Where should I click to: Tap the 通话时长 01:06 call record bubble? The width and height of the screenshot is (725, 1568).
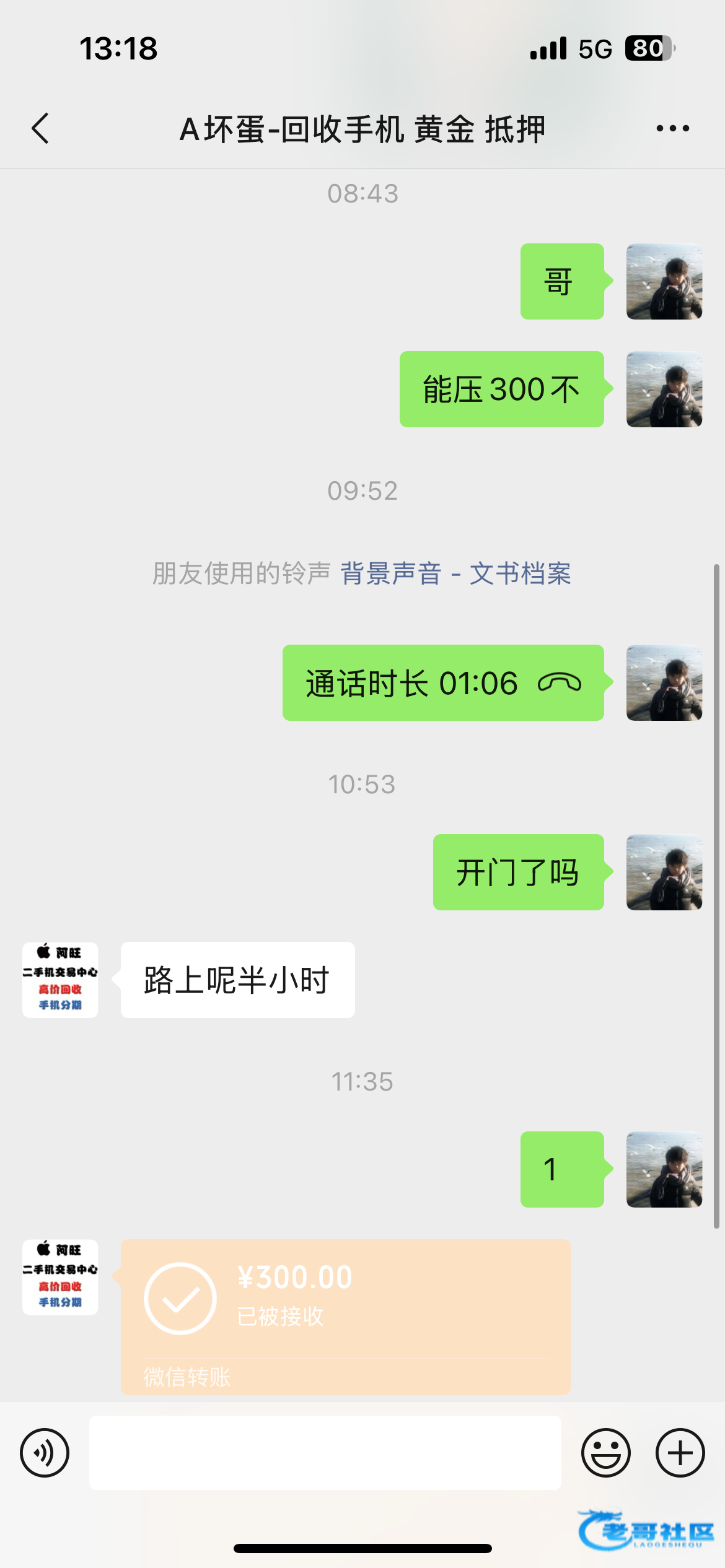click(443, 683)
